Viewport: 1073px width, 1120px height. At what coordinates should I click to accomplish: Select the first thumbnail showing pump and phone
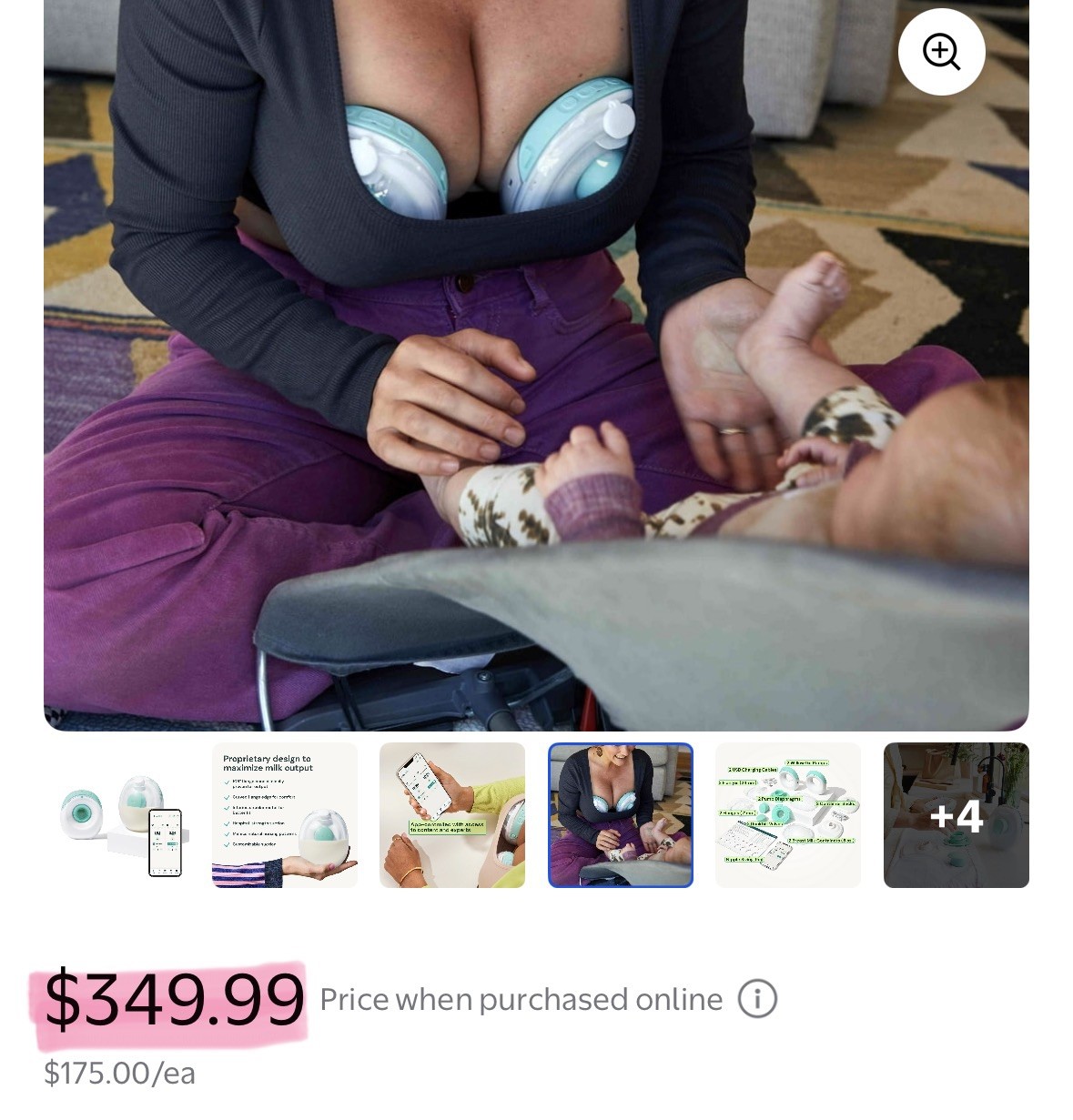click(116, 815)
